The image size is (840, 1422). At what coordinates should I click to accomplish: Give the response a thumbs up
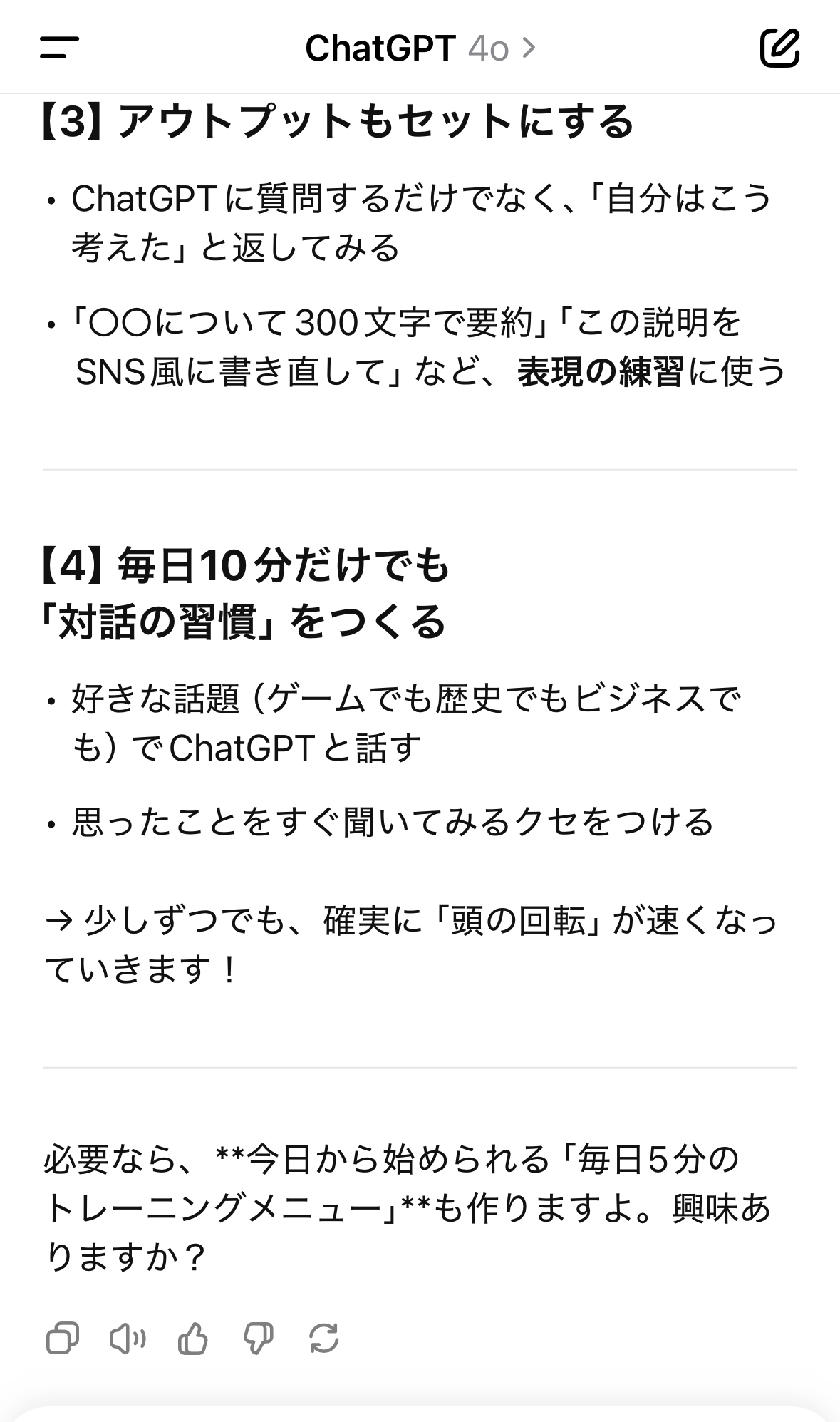[x=192, y=1338]
